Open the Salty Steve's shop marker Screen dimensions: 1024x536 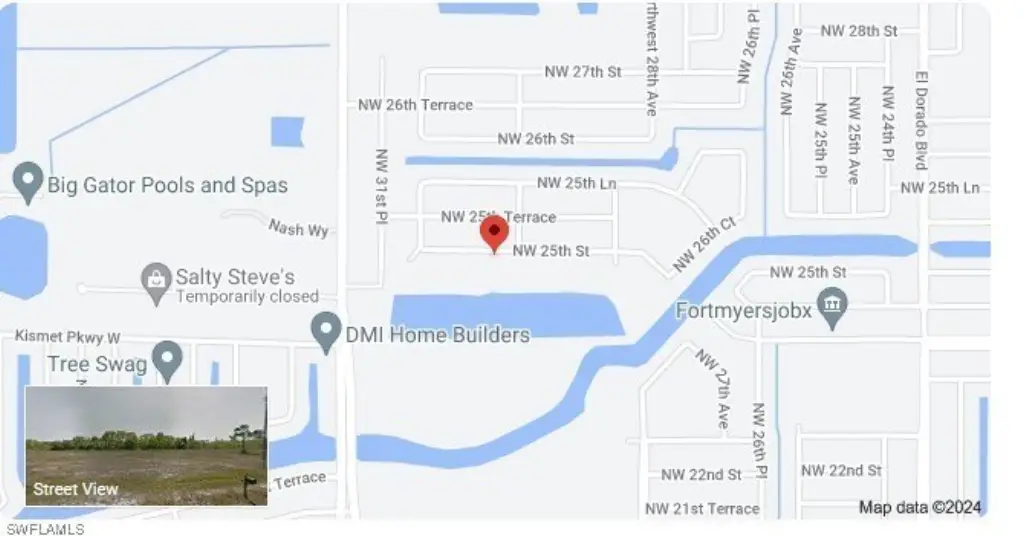(x=155, y=276)
